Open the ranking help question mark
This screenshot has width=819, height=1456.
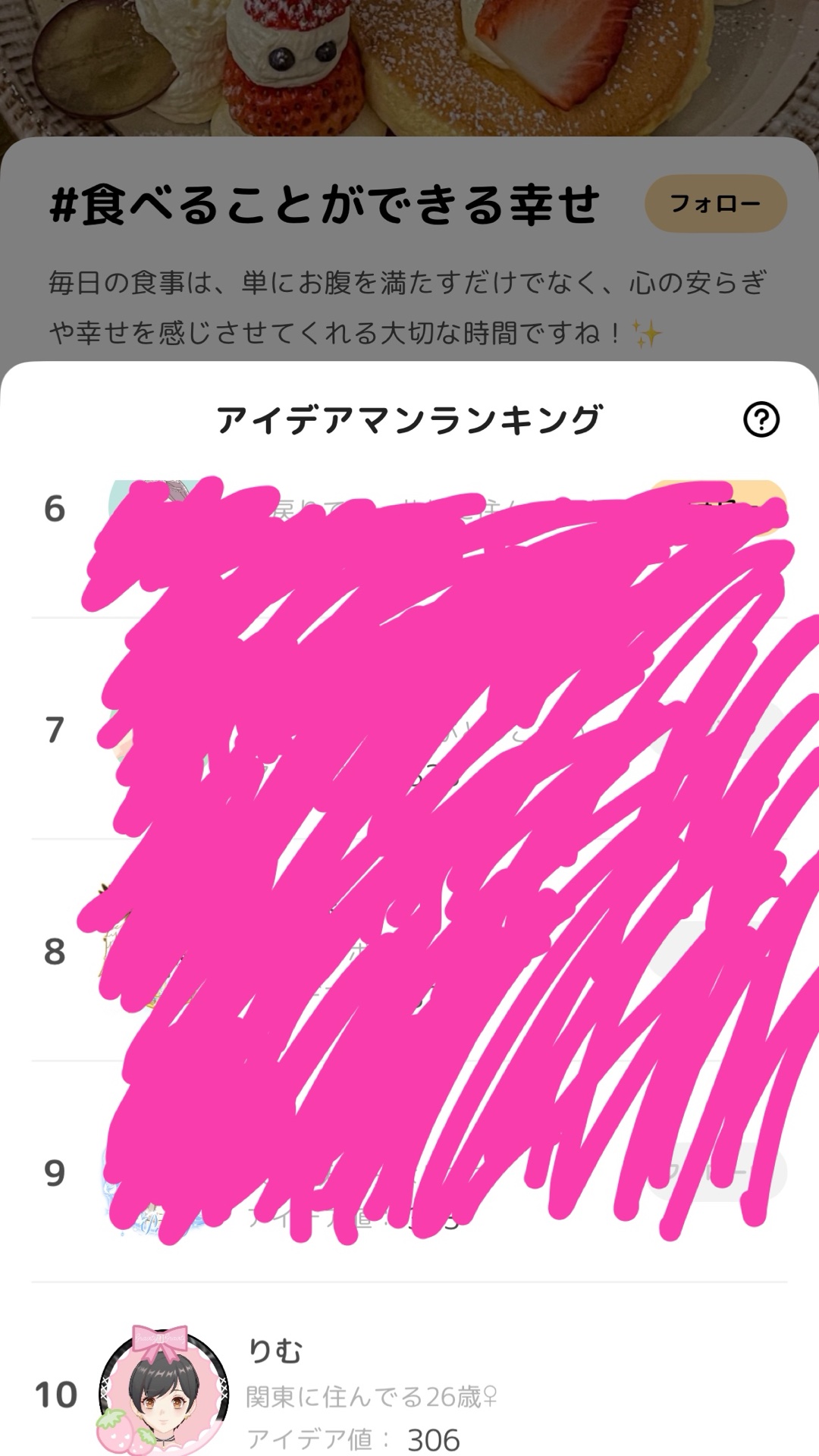pos(761,419)
